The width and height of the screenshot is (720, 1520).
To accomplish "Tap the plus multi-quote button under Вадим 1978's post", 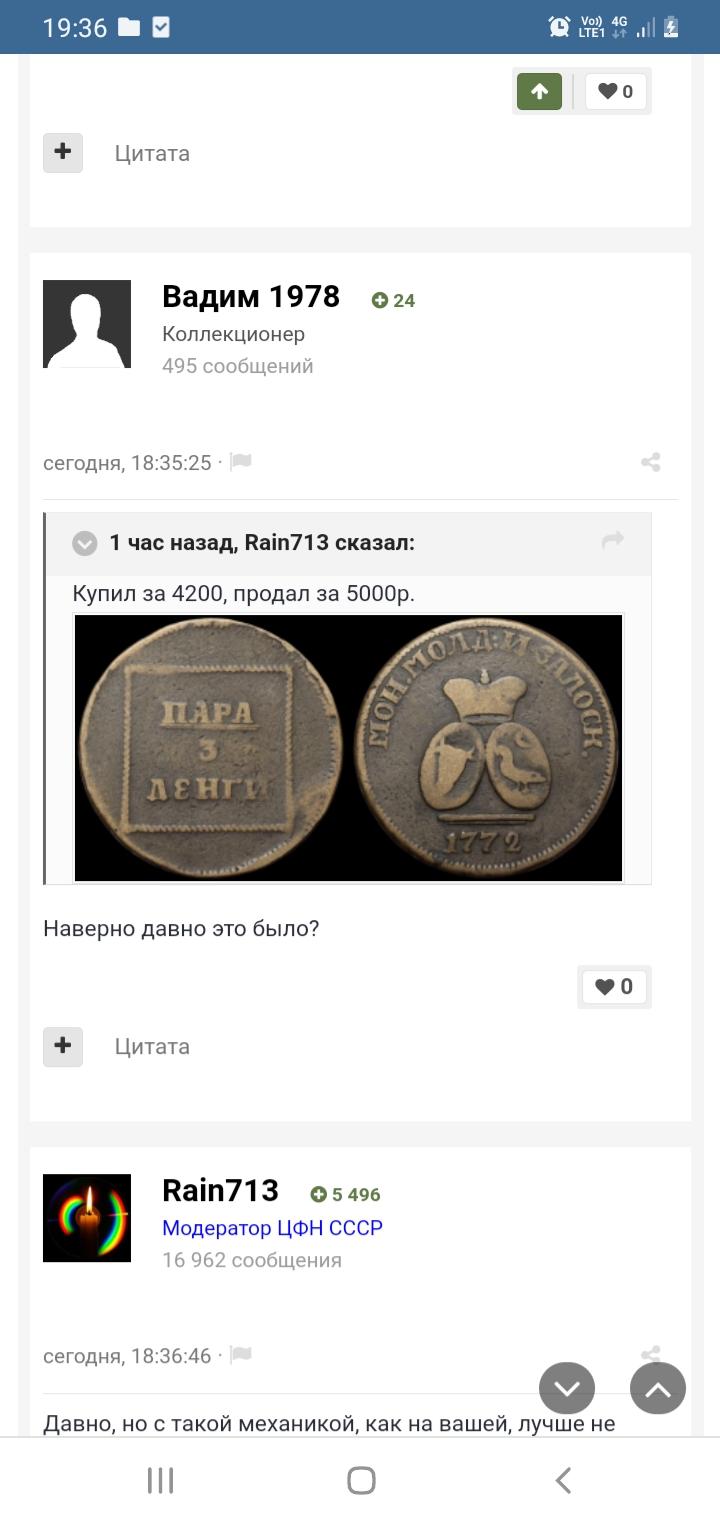I will pos(63,1046).
